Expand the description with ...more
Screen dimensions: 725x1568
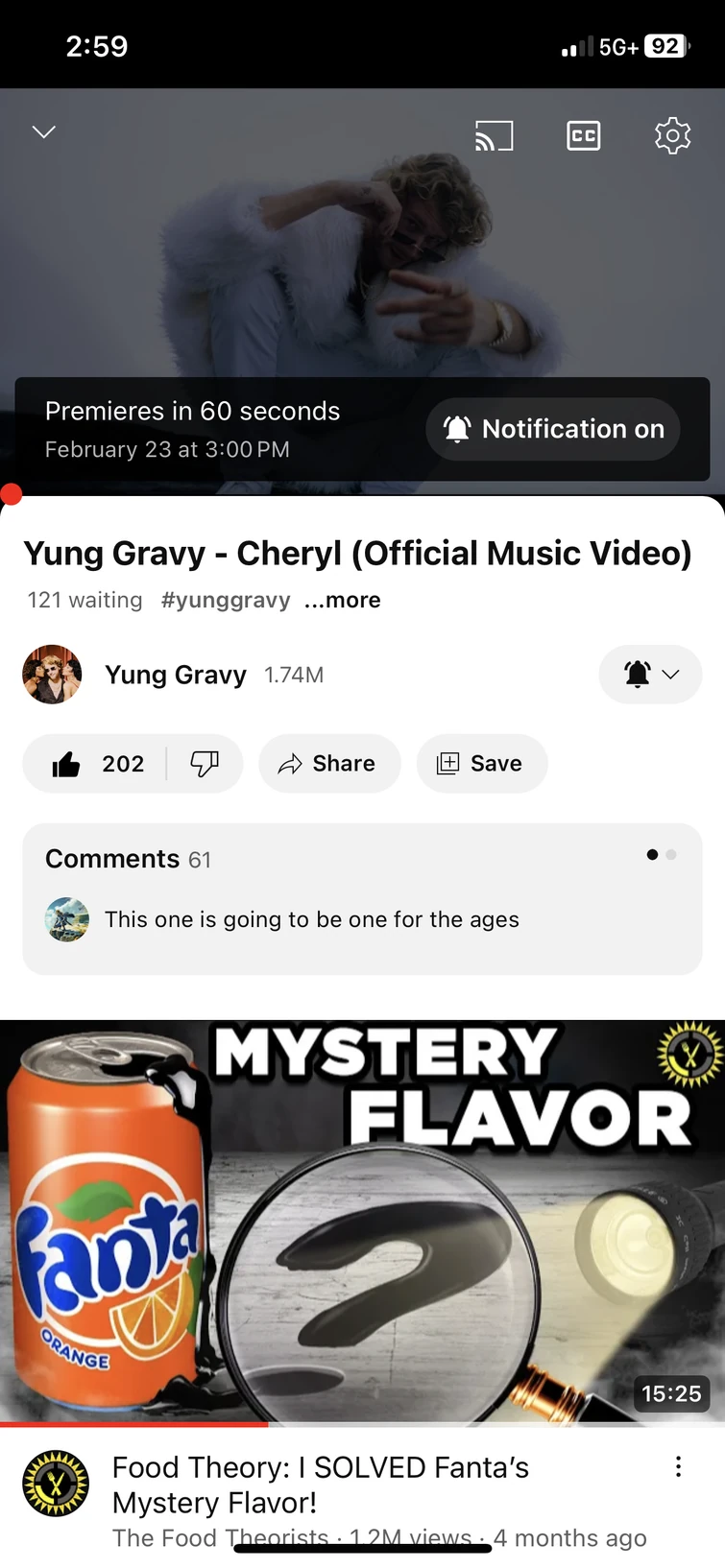tap(342, 600)
